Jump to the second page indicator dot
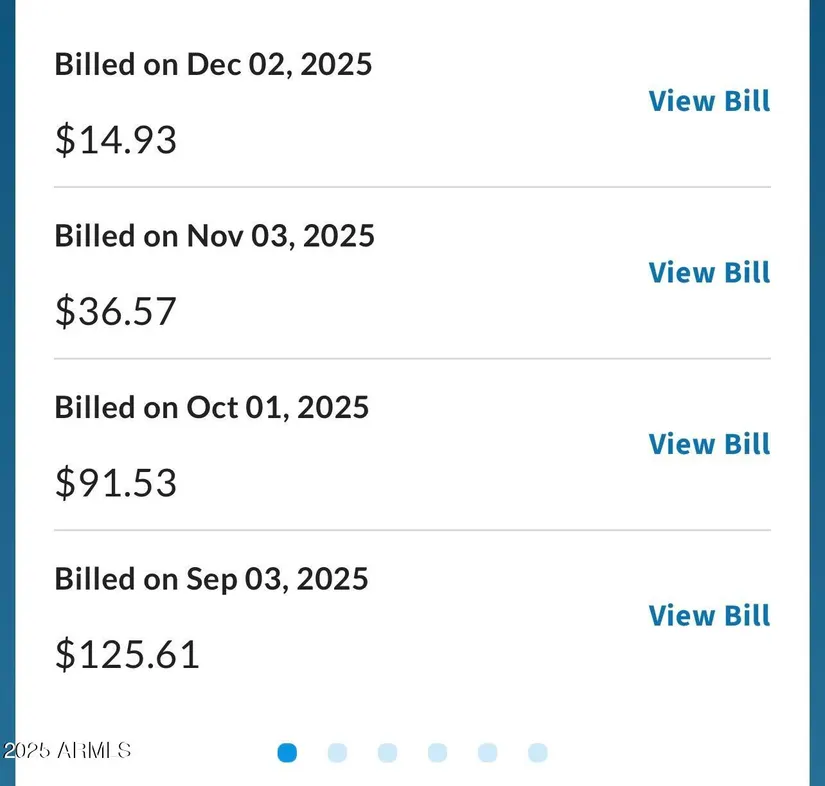 (337, 753)
